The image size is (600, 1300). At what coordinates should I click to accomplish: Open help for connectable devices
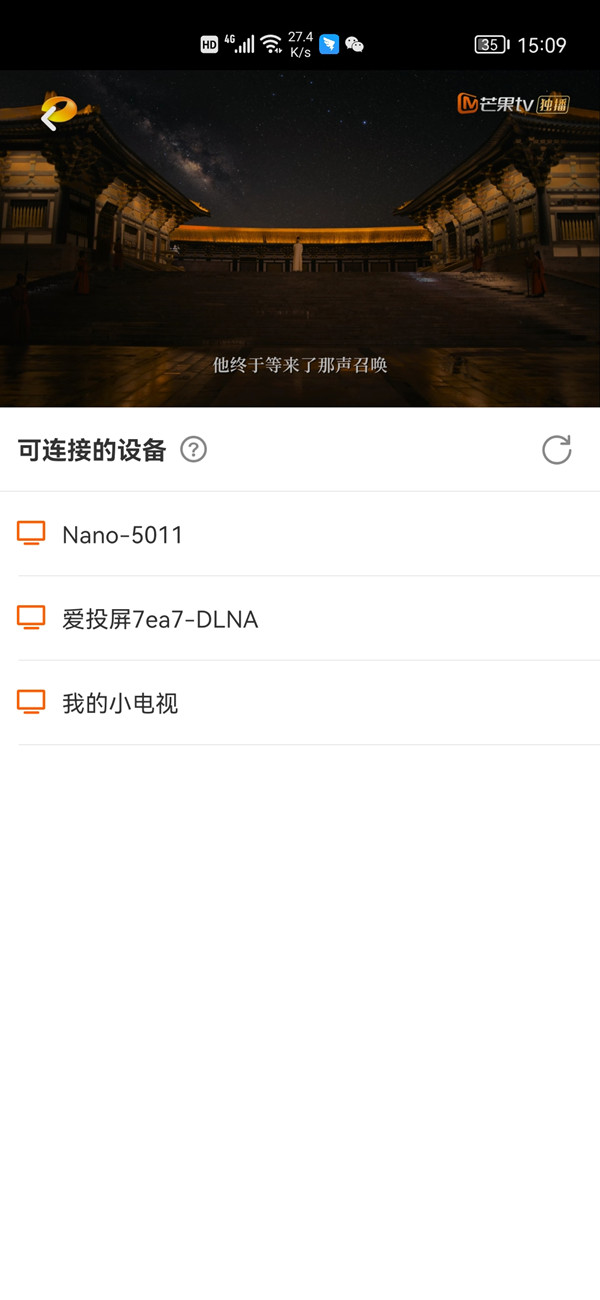193,450
